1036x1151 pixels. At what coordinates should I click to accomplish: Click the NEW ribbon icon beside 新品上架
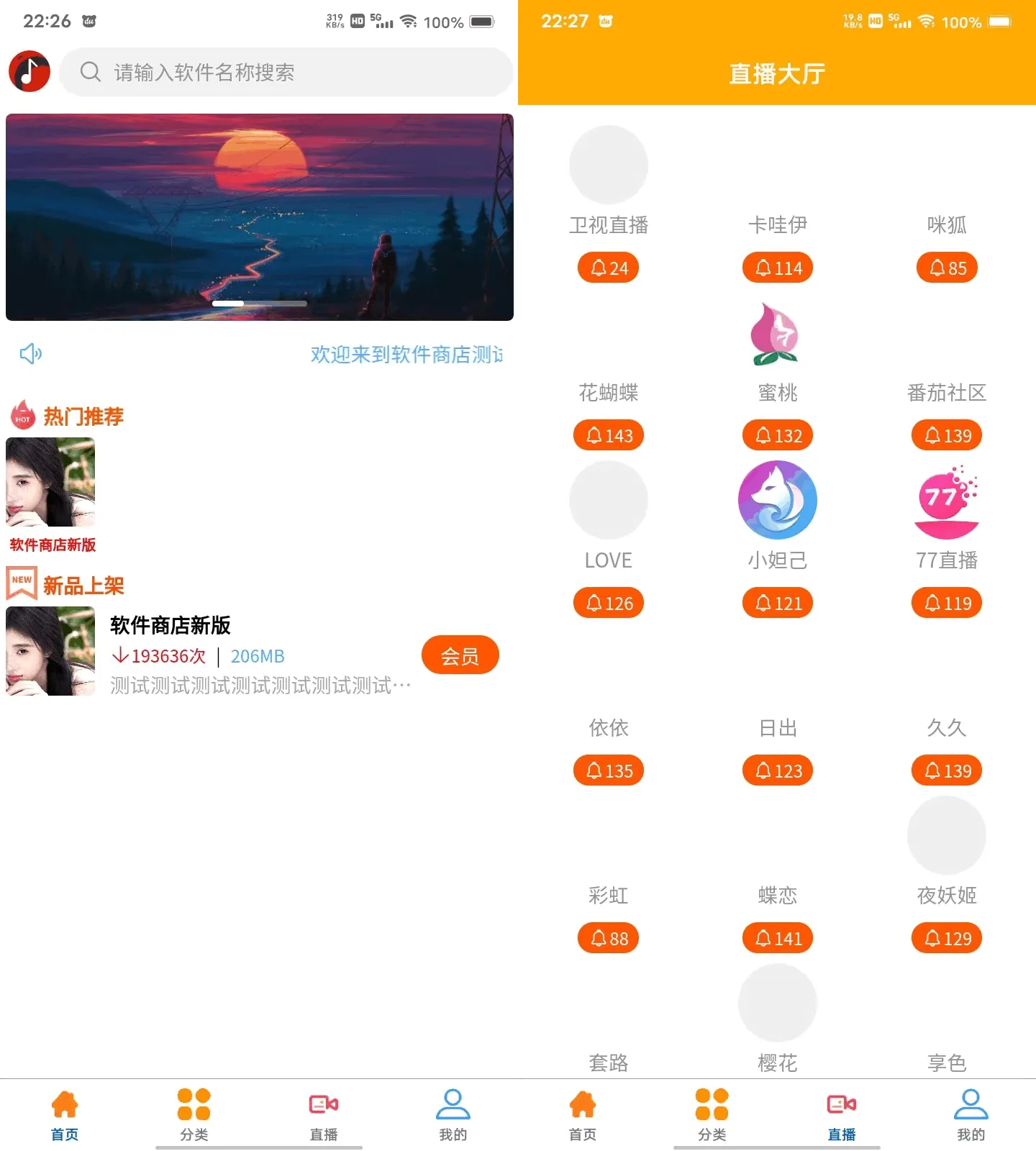pyautogui.click(x=21, y=583)
